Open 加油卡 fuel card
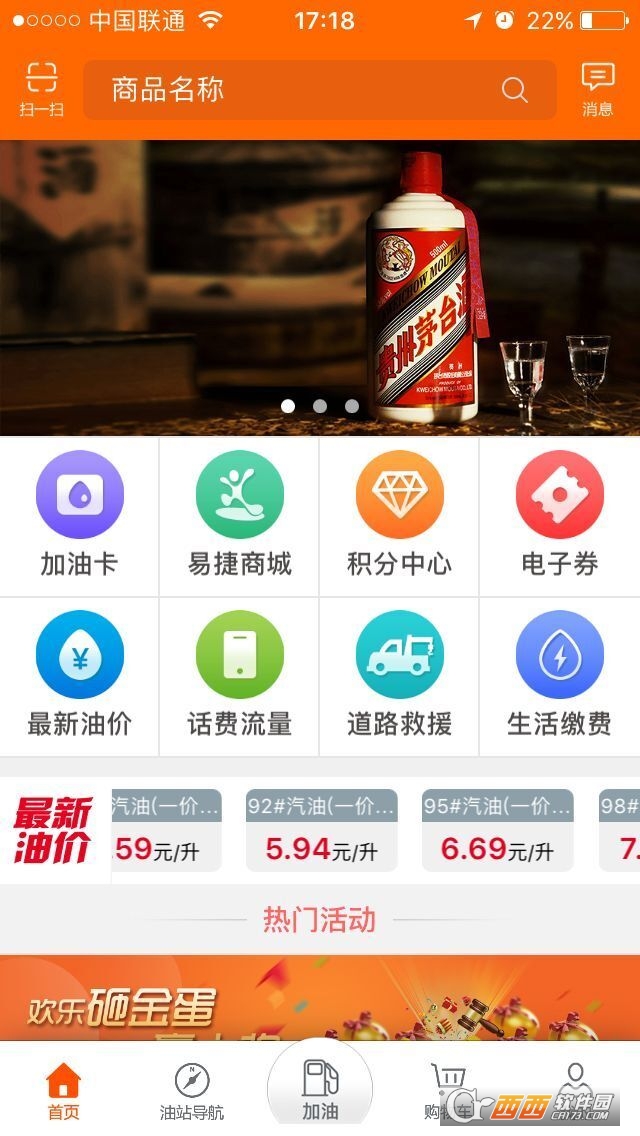 (79, 516)
